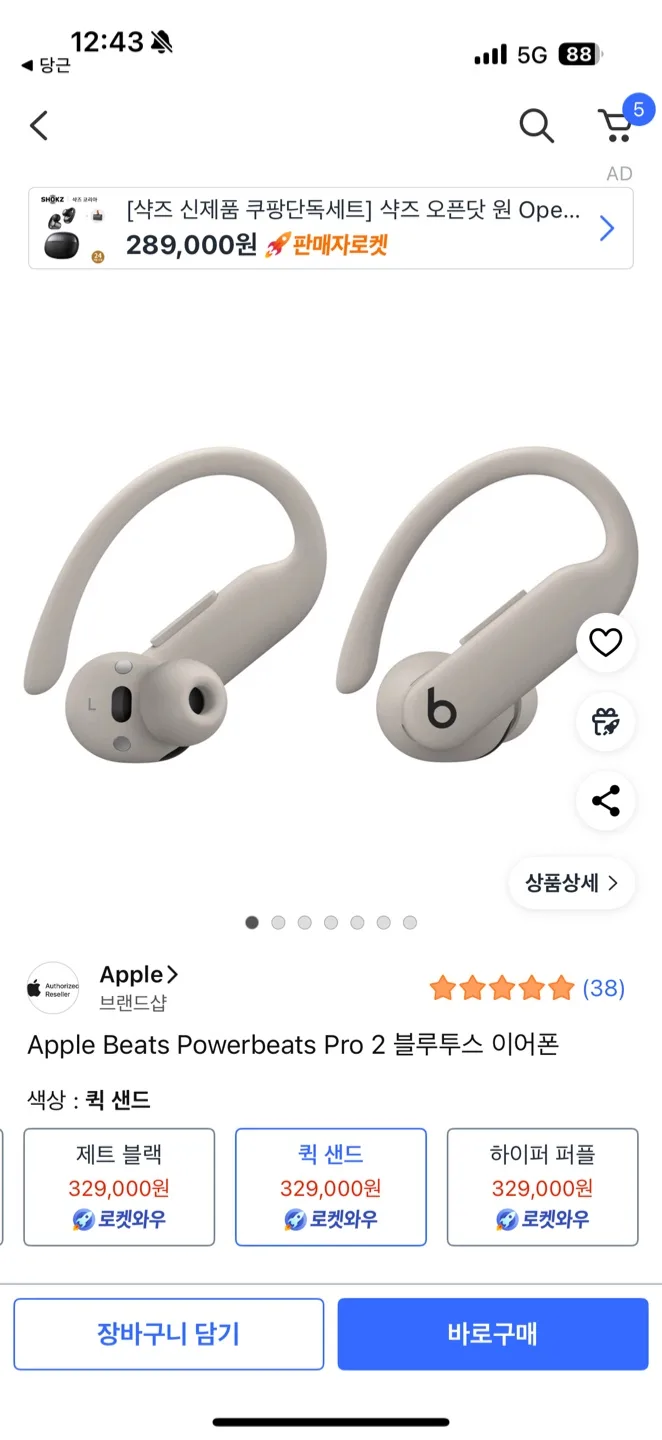Open the Apple brand shop
This screenshot has width=662, height=1440.
pyautogui.click(x=139, y=975)
